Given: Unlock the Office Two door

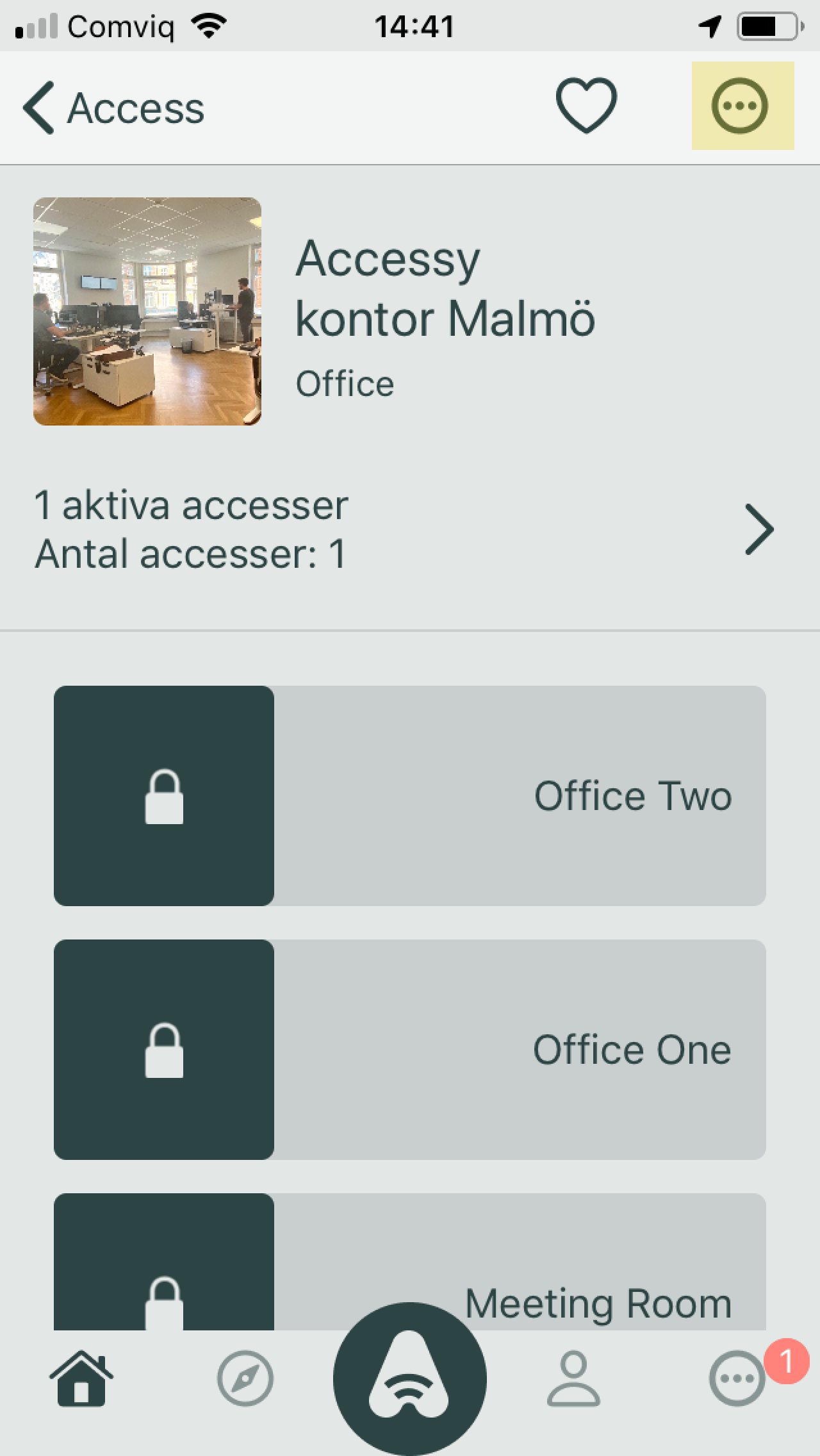Looking at the screenshot, I should click(410, 796).
